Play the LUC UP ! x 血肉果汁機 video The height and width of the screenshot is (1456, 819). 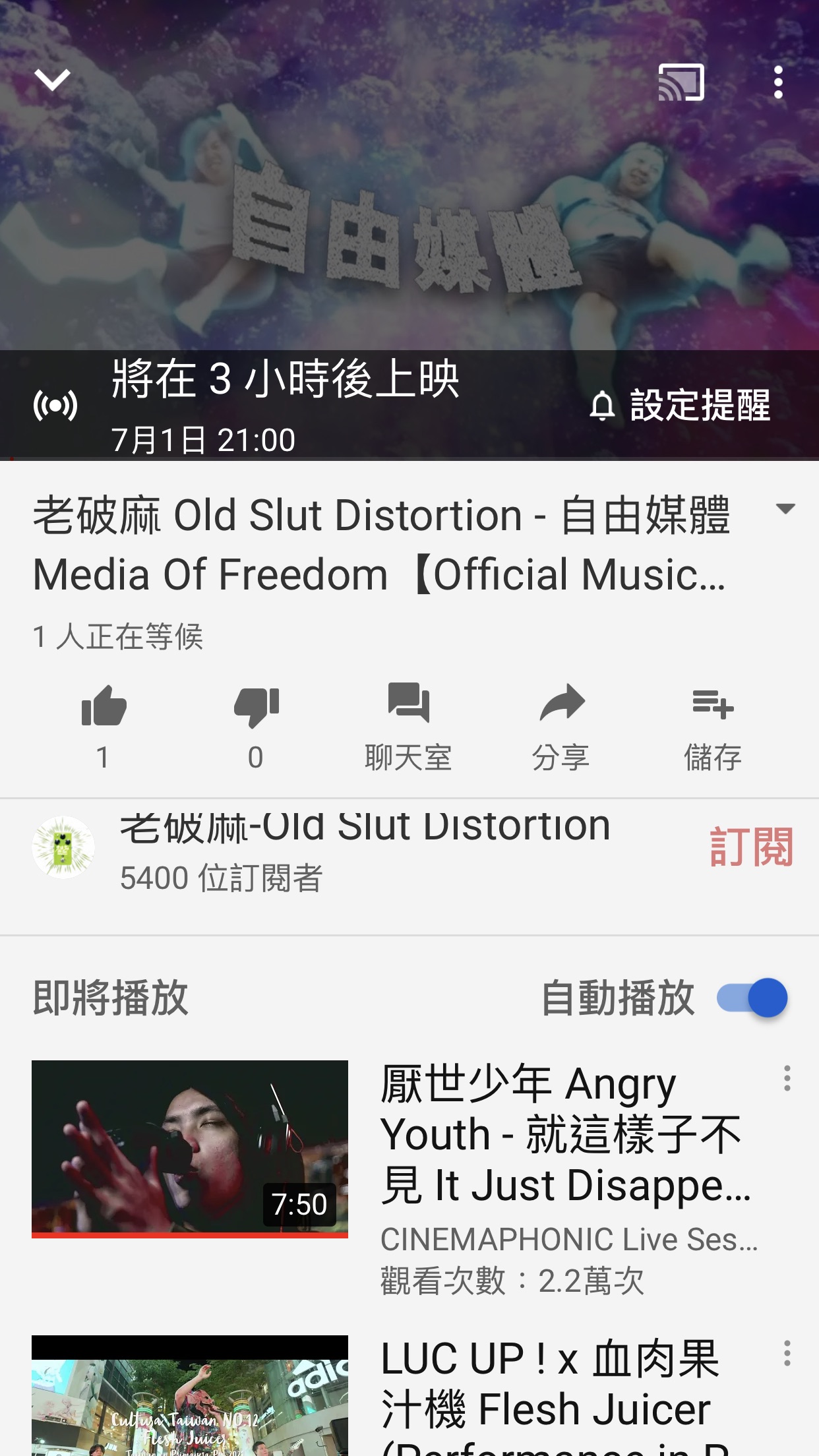(x=190, y=1395)
